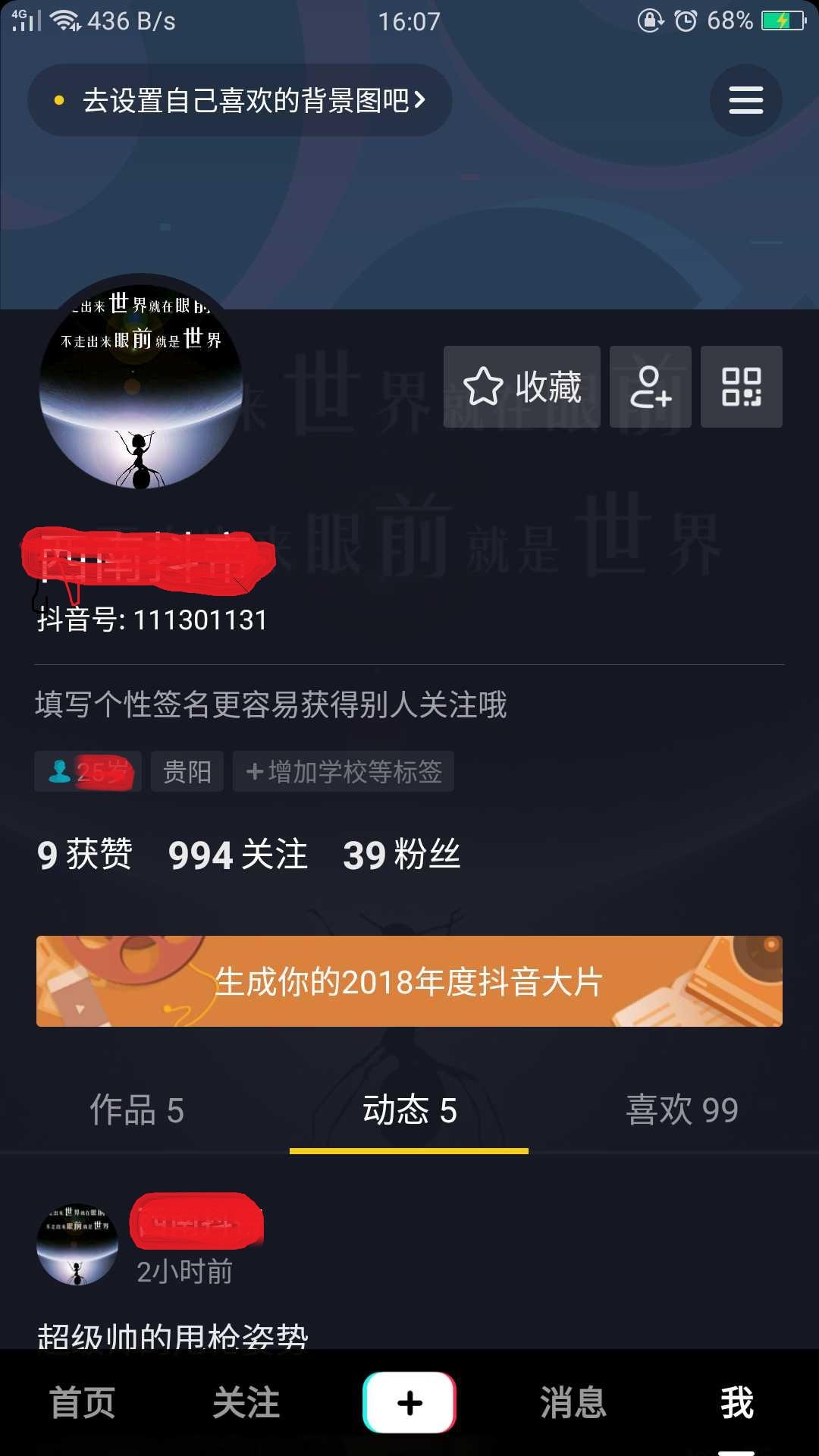View the 39 粉丝 followers list
The height and width of the screenshot is (1456, 819).
click(401, 855)
